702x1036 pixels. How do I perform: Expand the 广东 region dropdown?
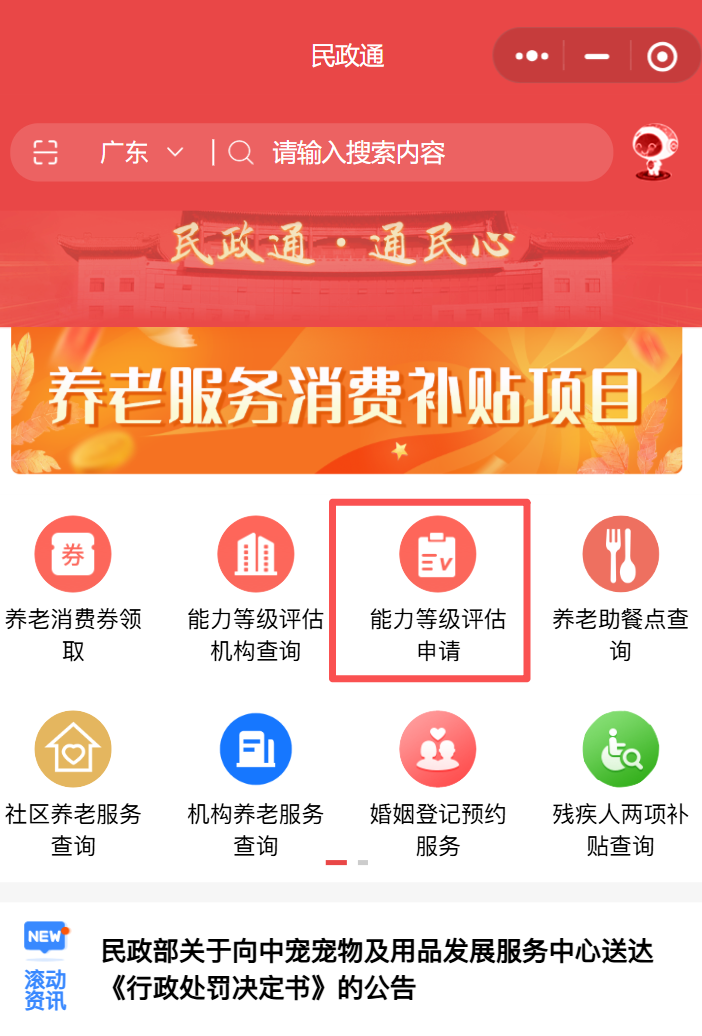(x=142, y=153)
